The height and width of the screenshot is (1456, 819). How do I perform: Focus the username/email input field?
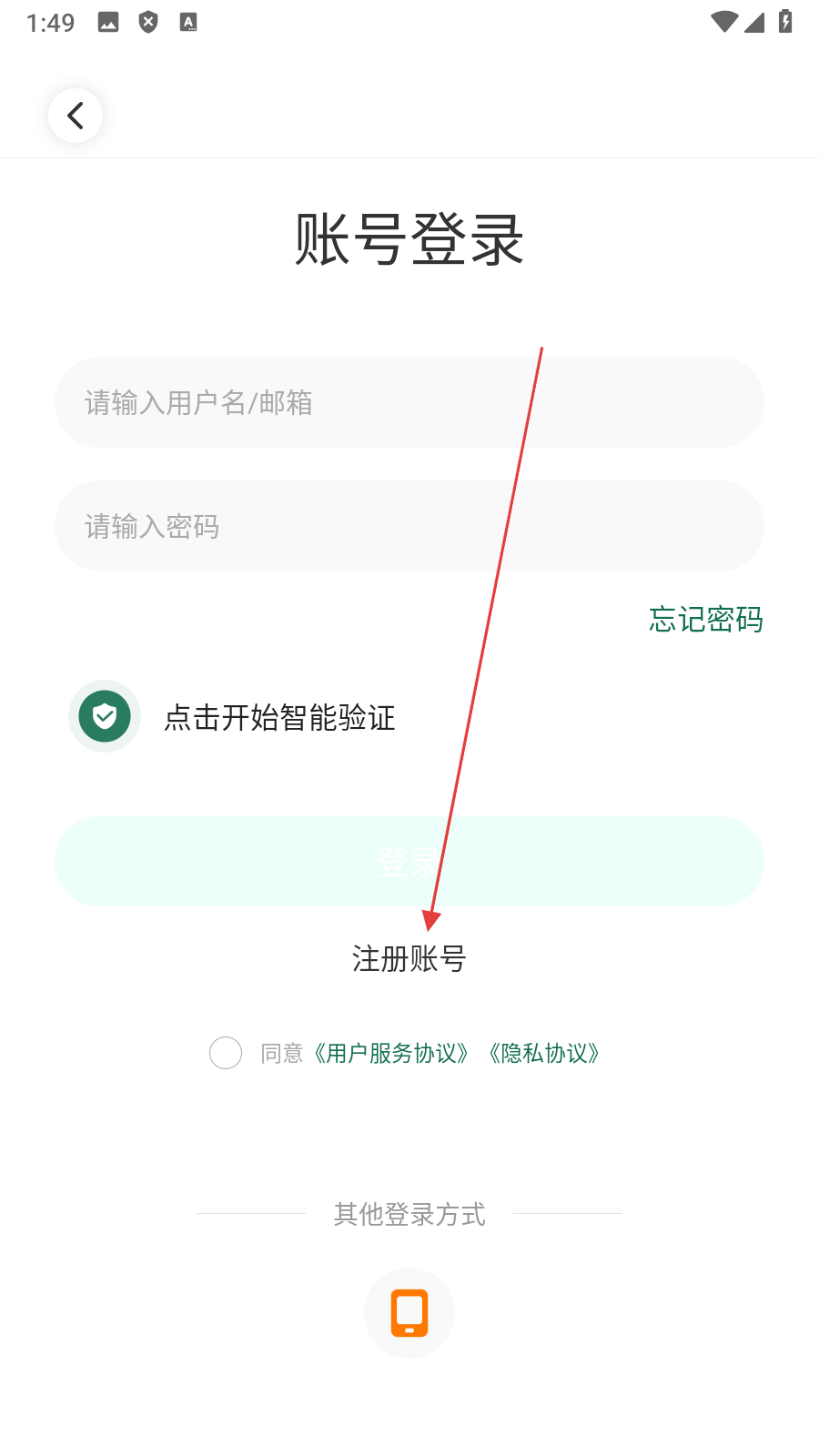[409, 402]
